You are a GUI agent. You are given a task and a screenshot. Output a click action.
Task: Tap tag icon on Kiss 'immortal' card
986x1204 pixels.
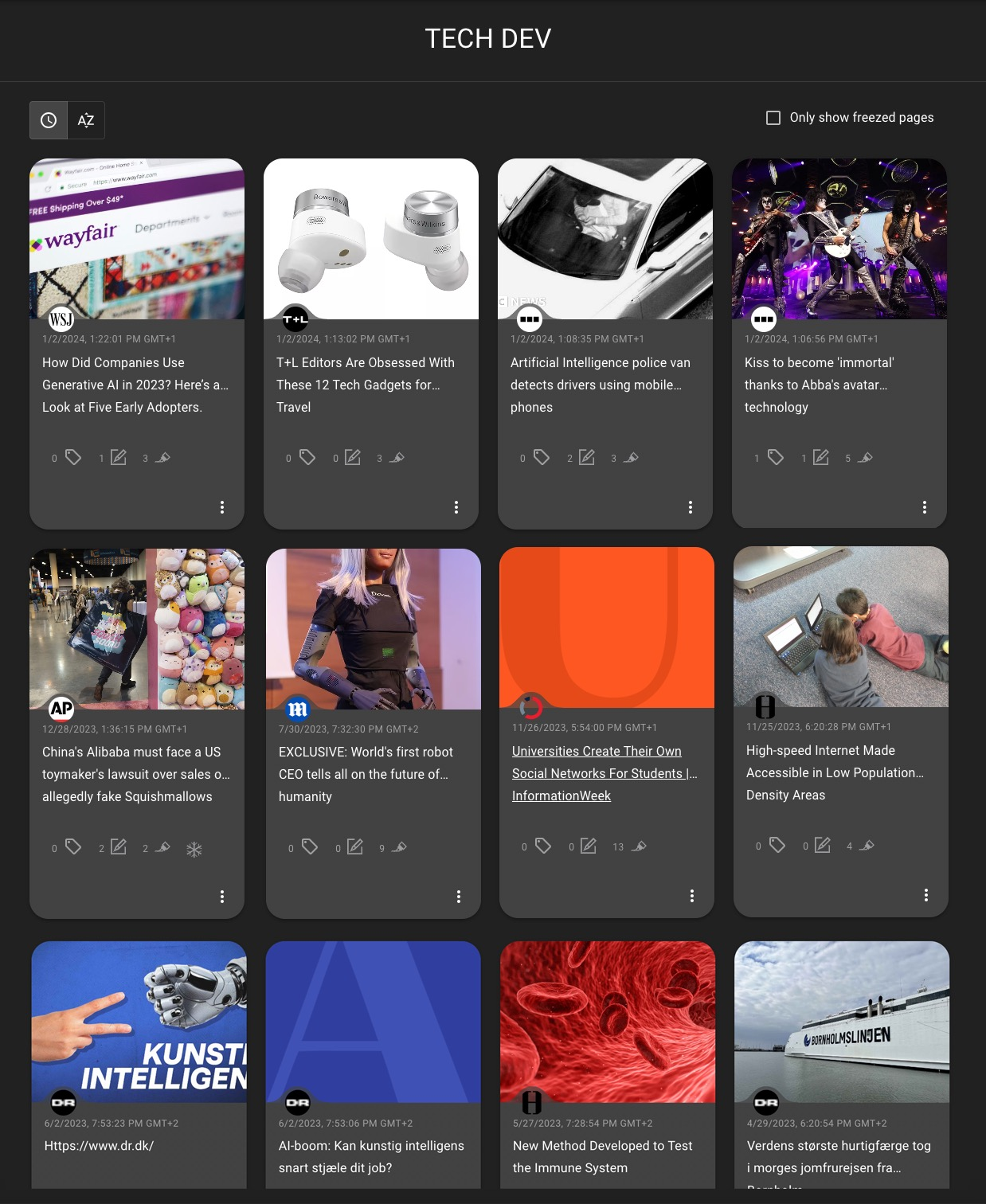click(776, 457)
